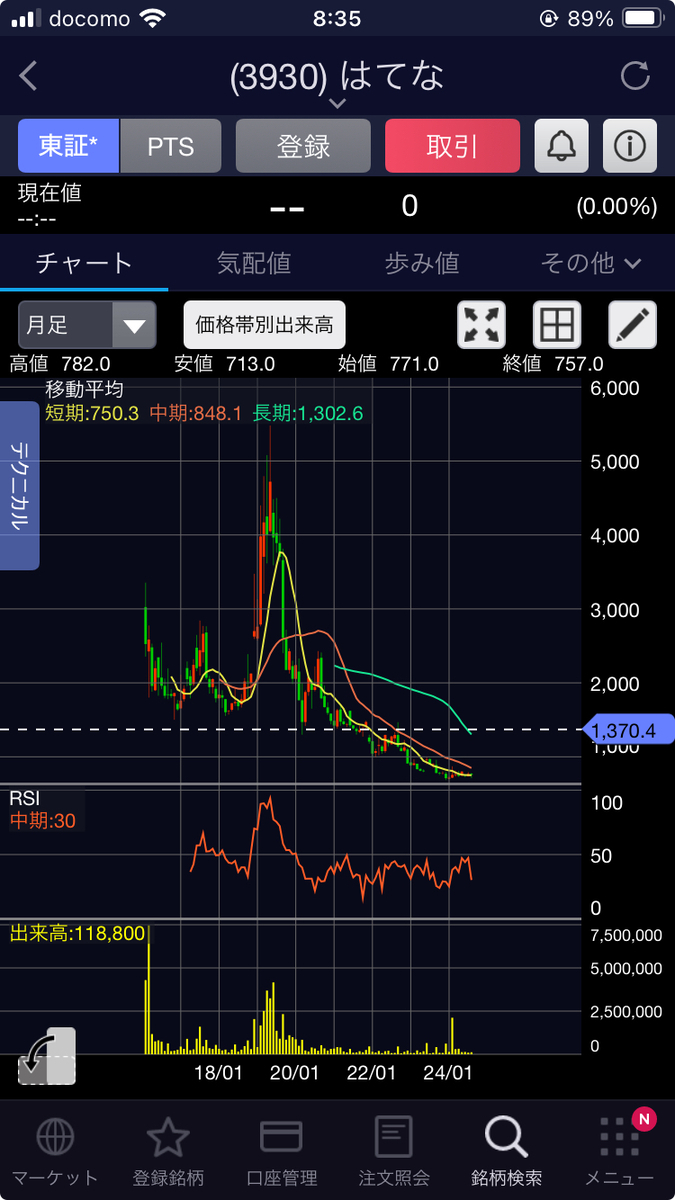This screenshot has width=675, height=1200.
Task: Open the chart grid layout icon
Action: [557, 325]
